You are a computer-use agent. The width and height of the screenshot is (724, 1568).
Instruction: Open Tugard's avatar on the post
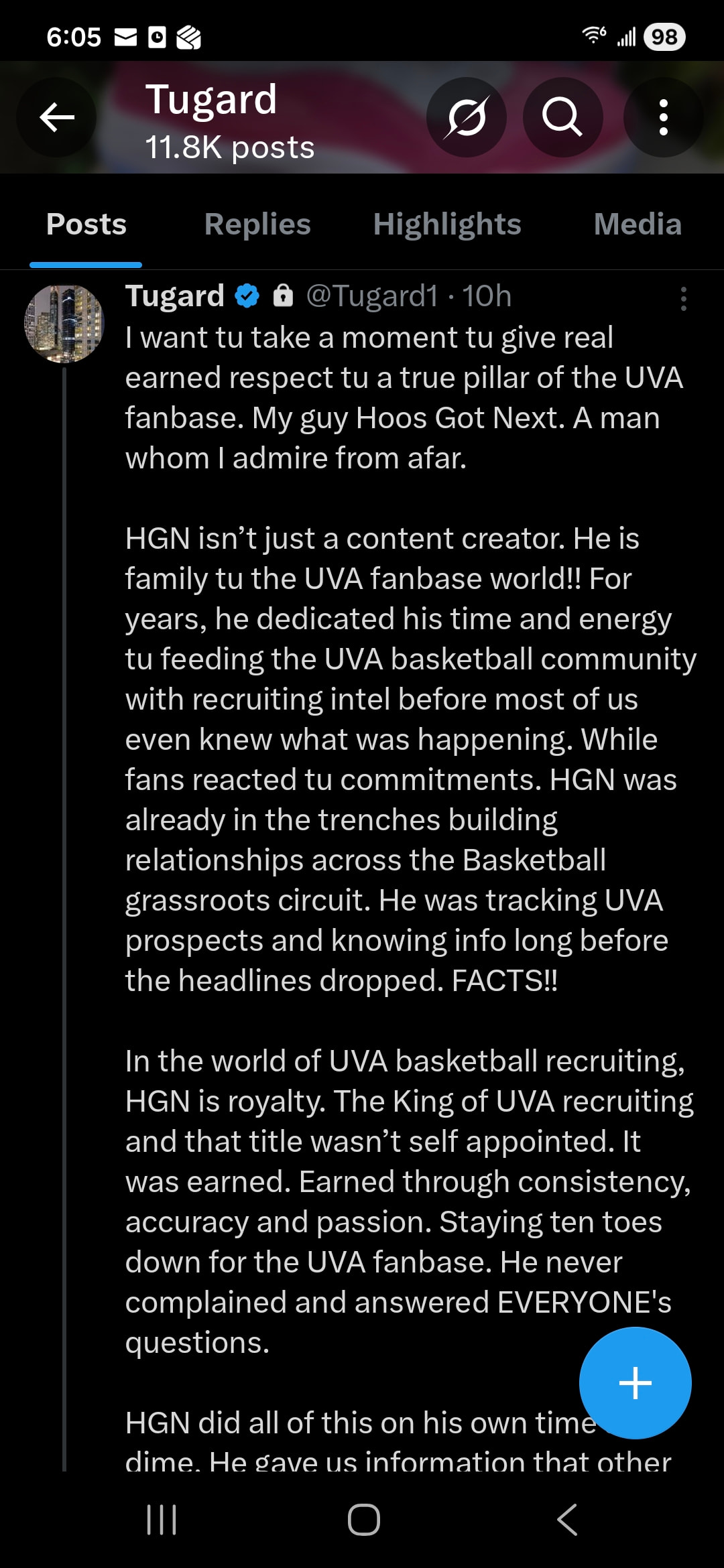click(64, 324)
